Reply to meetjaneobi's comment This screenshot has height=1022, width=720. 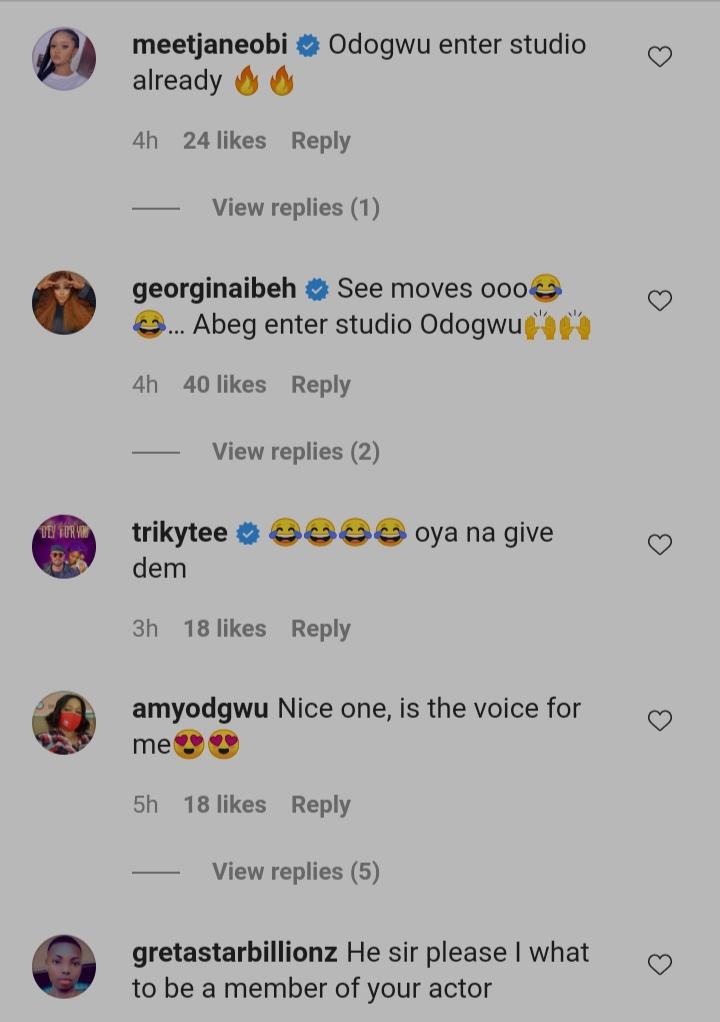320,141
